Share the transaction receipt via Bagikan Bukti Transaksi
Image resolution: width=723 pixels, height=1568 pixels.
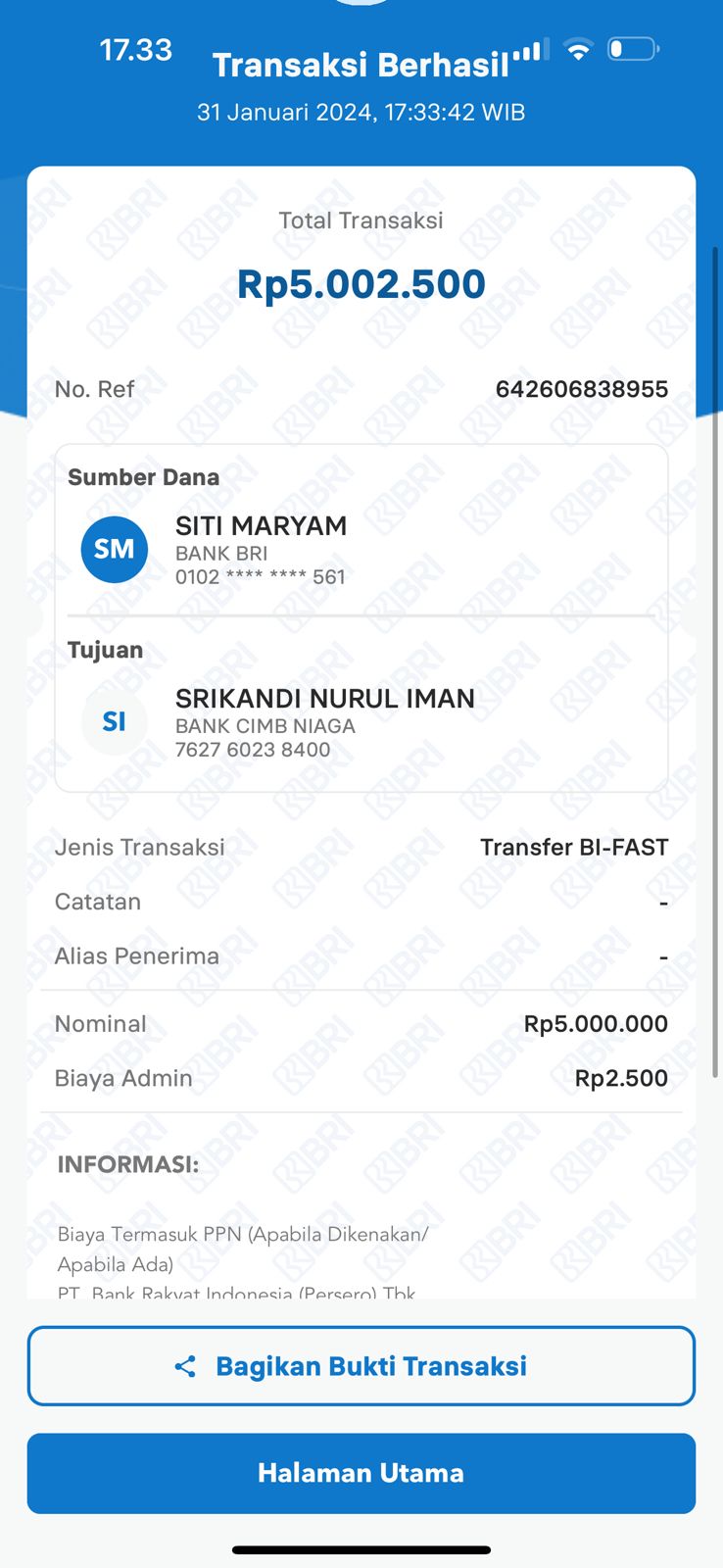[x=361, y=1366]
